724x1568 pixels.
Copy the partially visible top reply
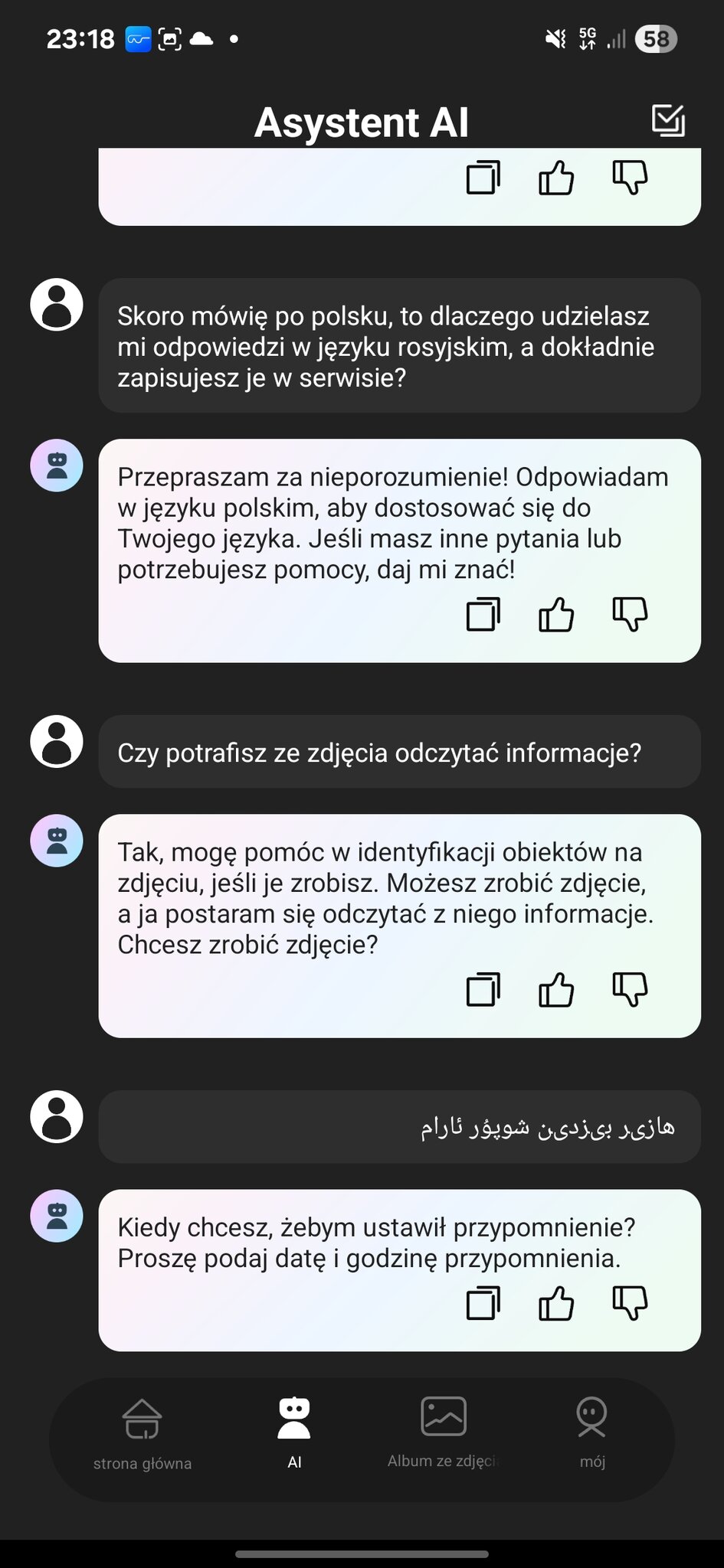(483, 178)
